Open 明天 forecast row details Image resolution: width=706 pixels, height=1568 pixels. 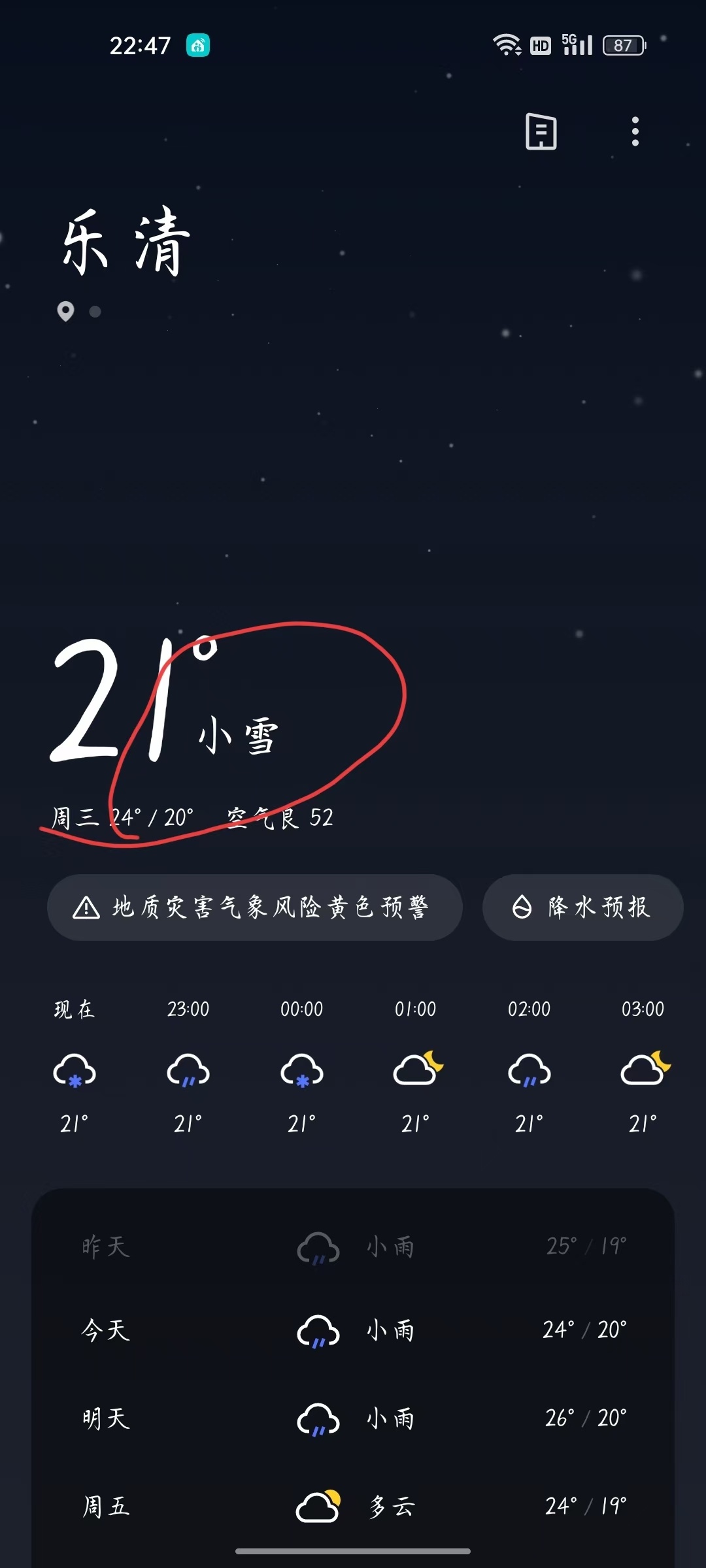coord(353,1418)
